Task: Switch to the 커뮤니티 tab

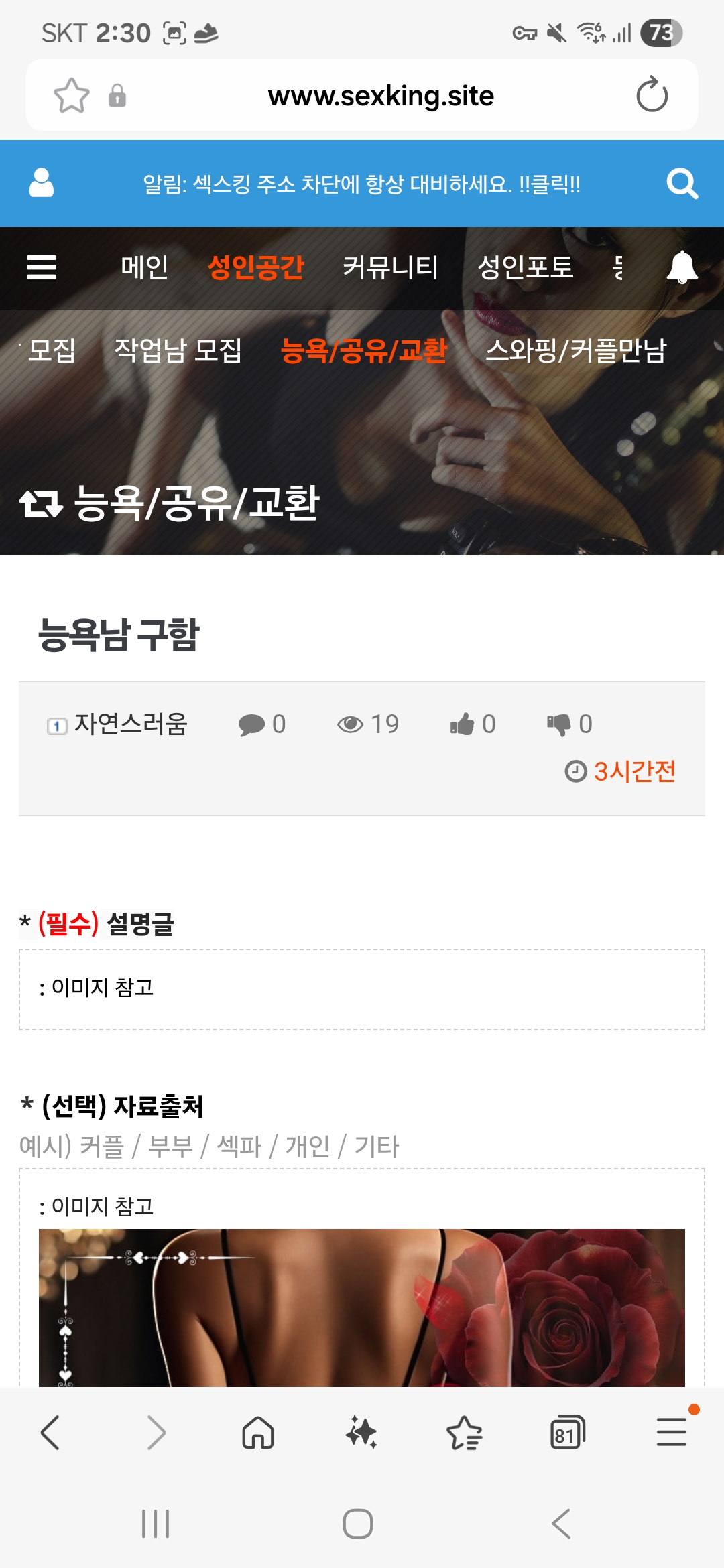Action: tap(390, 267)
